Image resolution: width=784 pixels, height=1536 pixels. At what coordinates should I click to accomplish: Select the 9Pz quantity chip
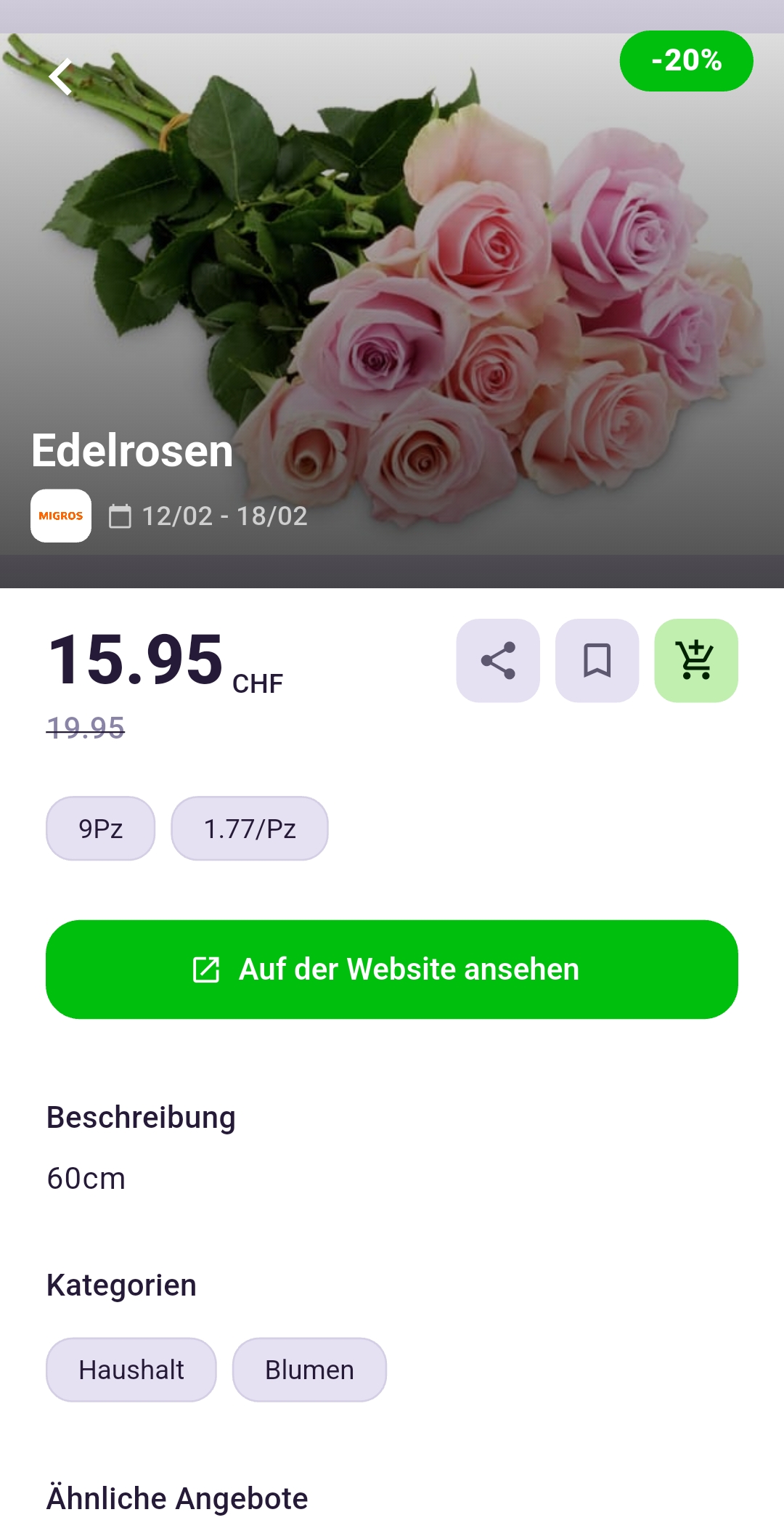click(x=100, y=828)
